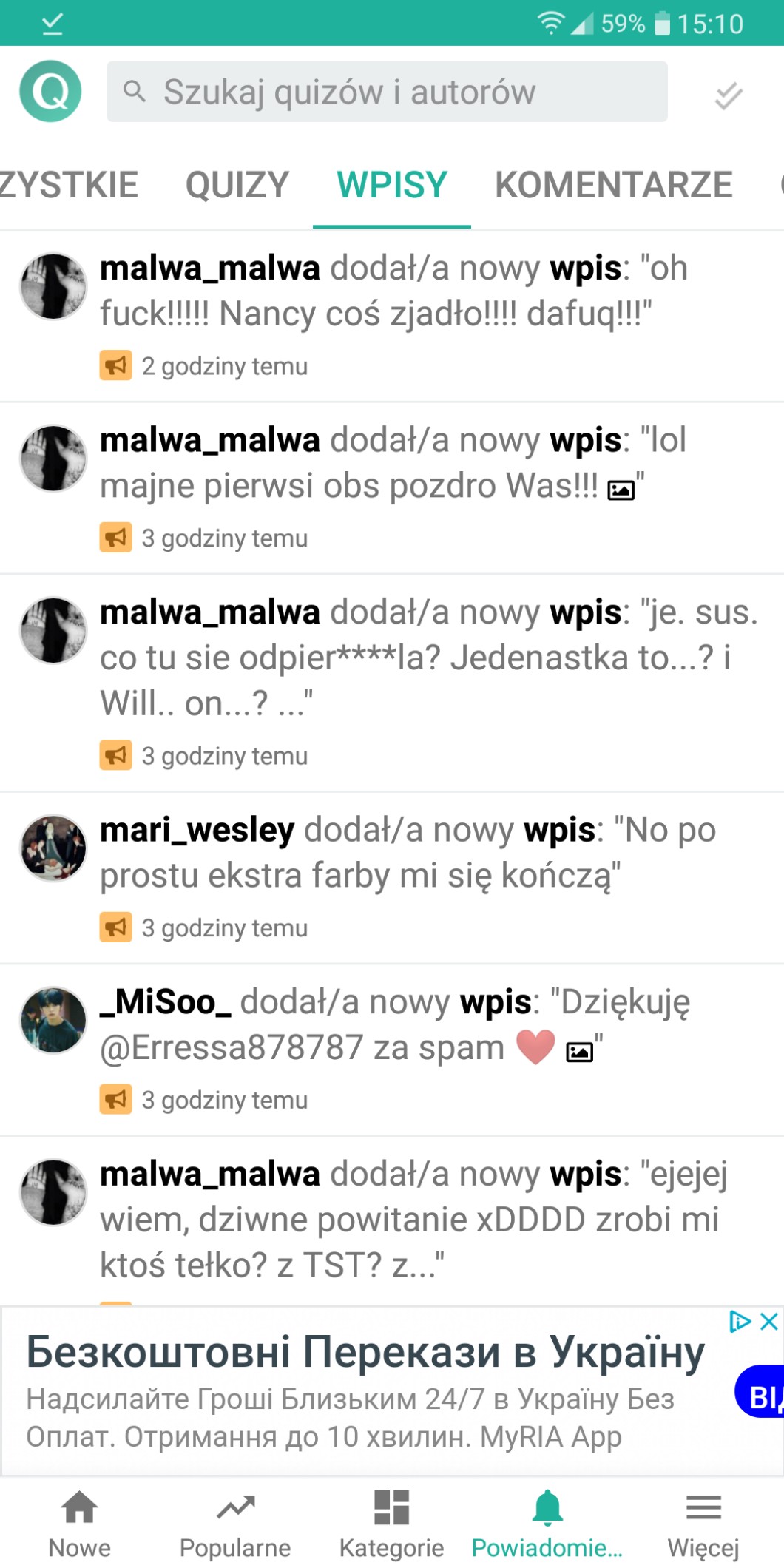Screen dimensions: 784x1568
Task: Open malwa_malwa's post mentioning Jedenastka
Action: point(429,657)
